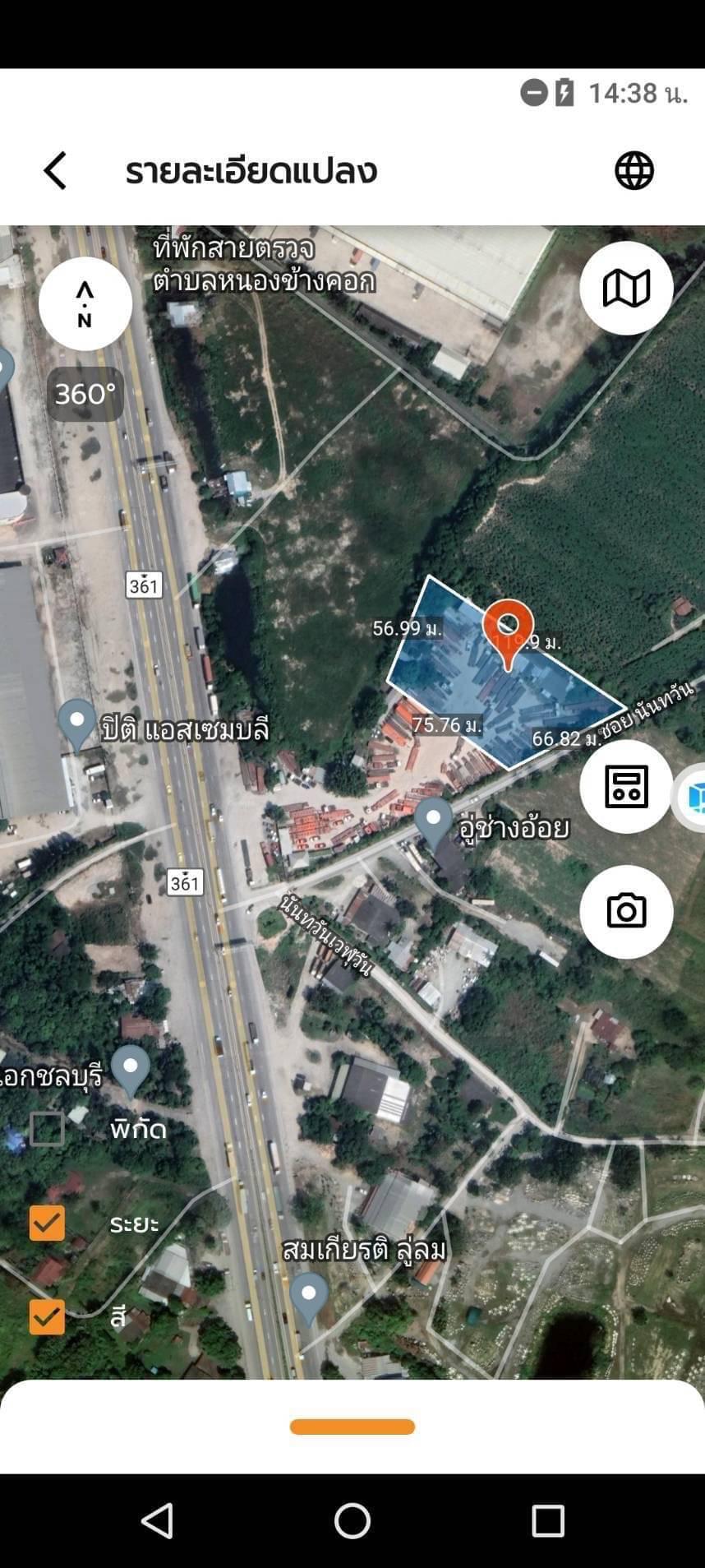
Task: Open the 360° view button
Action: pos(85,394)
